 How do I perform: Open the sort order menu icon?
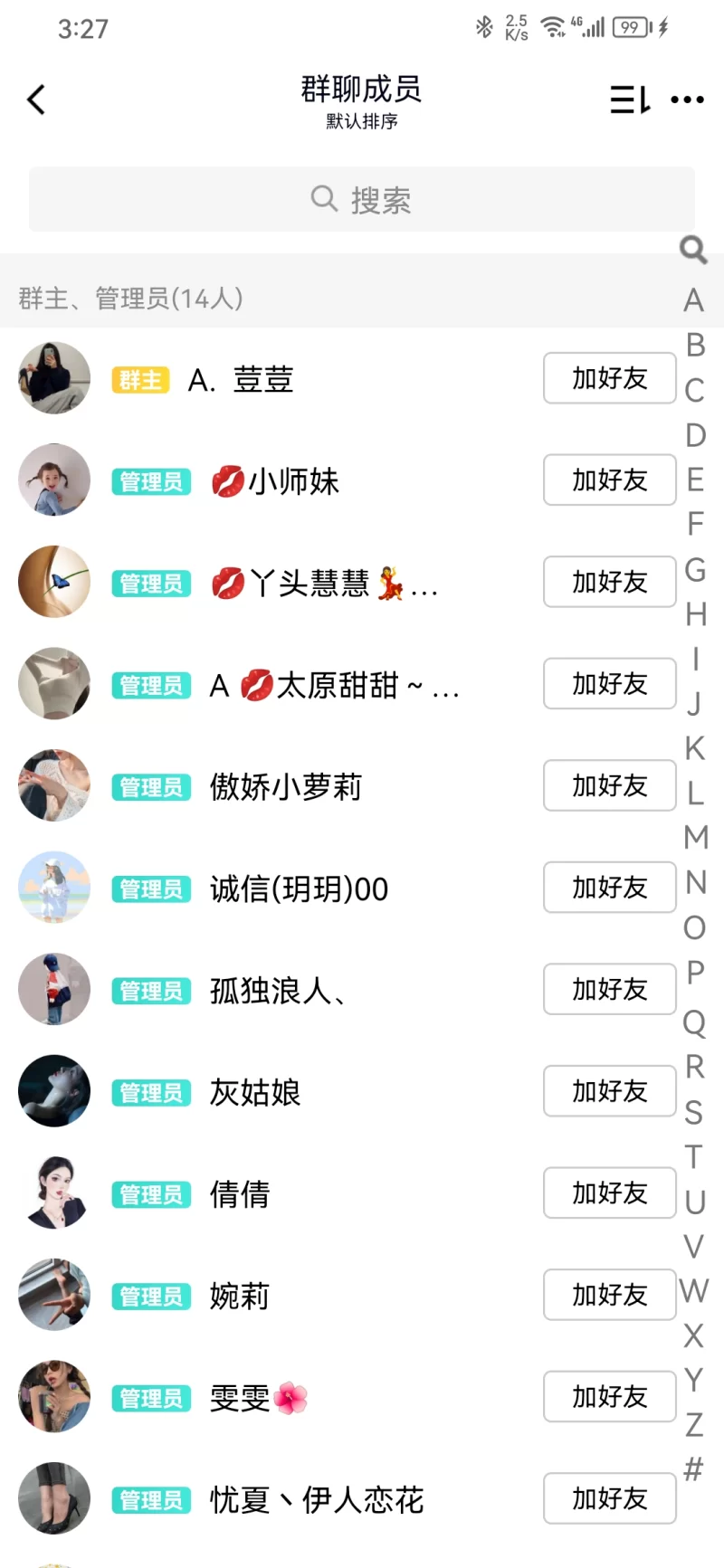click(630, 100)
